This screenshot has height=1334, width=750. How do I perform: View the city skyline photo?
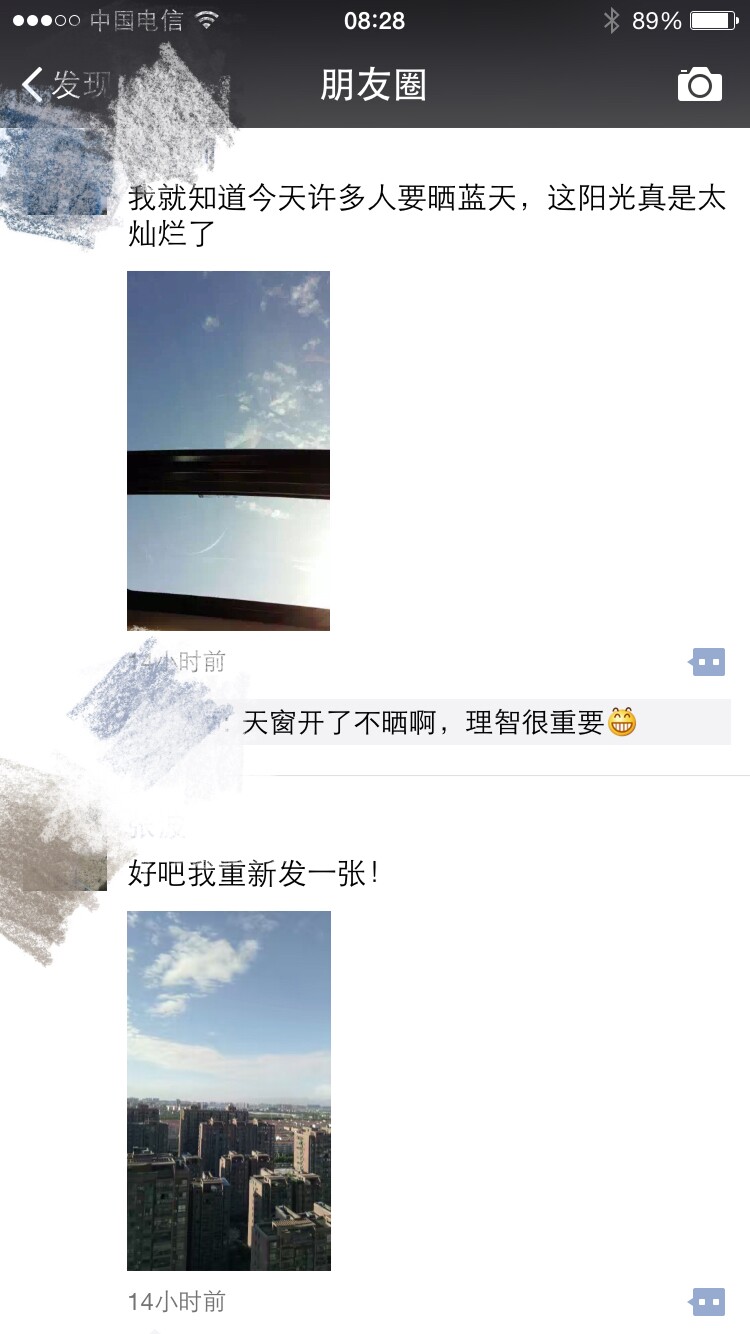tap(228, 1090)
